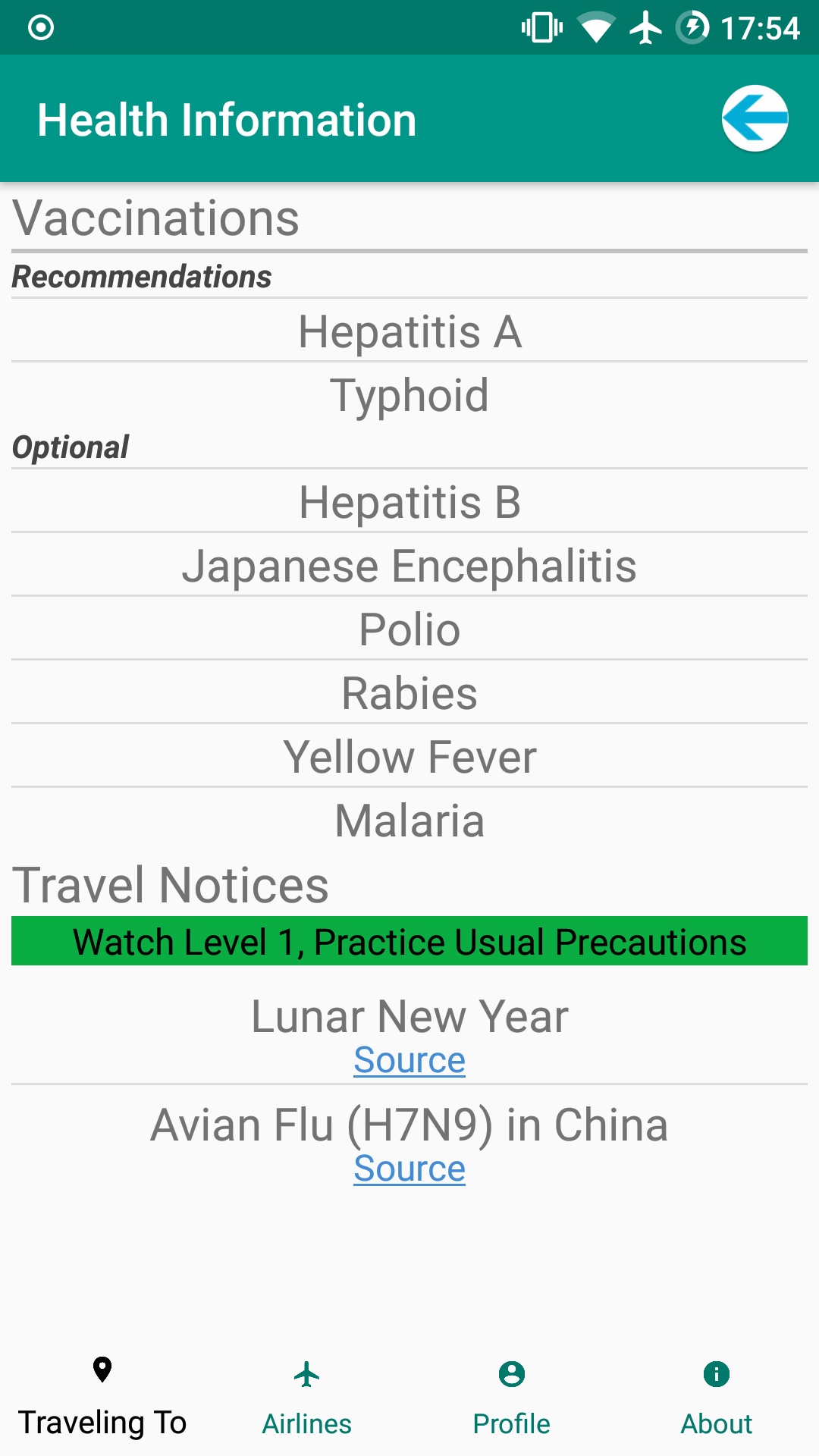Tap the back arrow in the header
This screenshot has width=819, height=1456.
click(755, 118)
